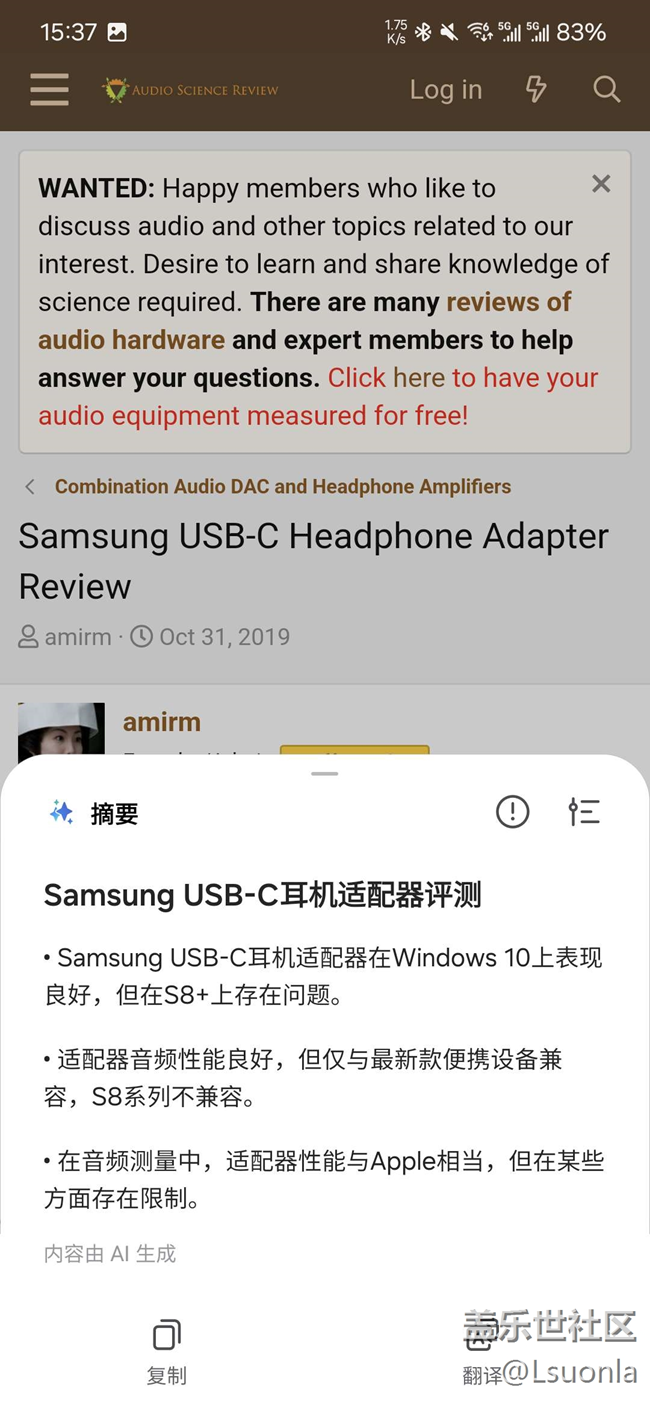Open summary detail level settings
This screenshot has height=1408, width=650.
pos(584,812)
